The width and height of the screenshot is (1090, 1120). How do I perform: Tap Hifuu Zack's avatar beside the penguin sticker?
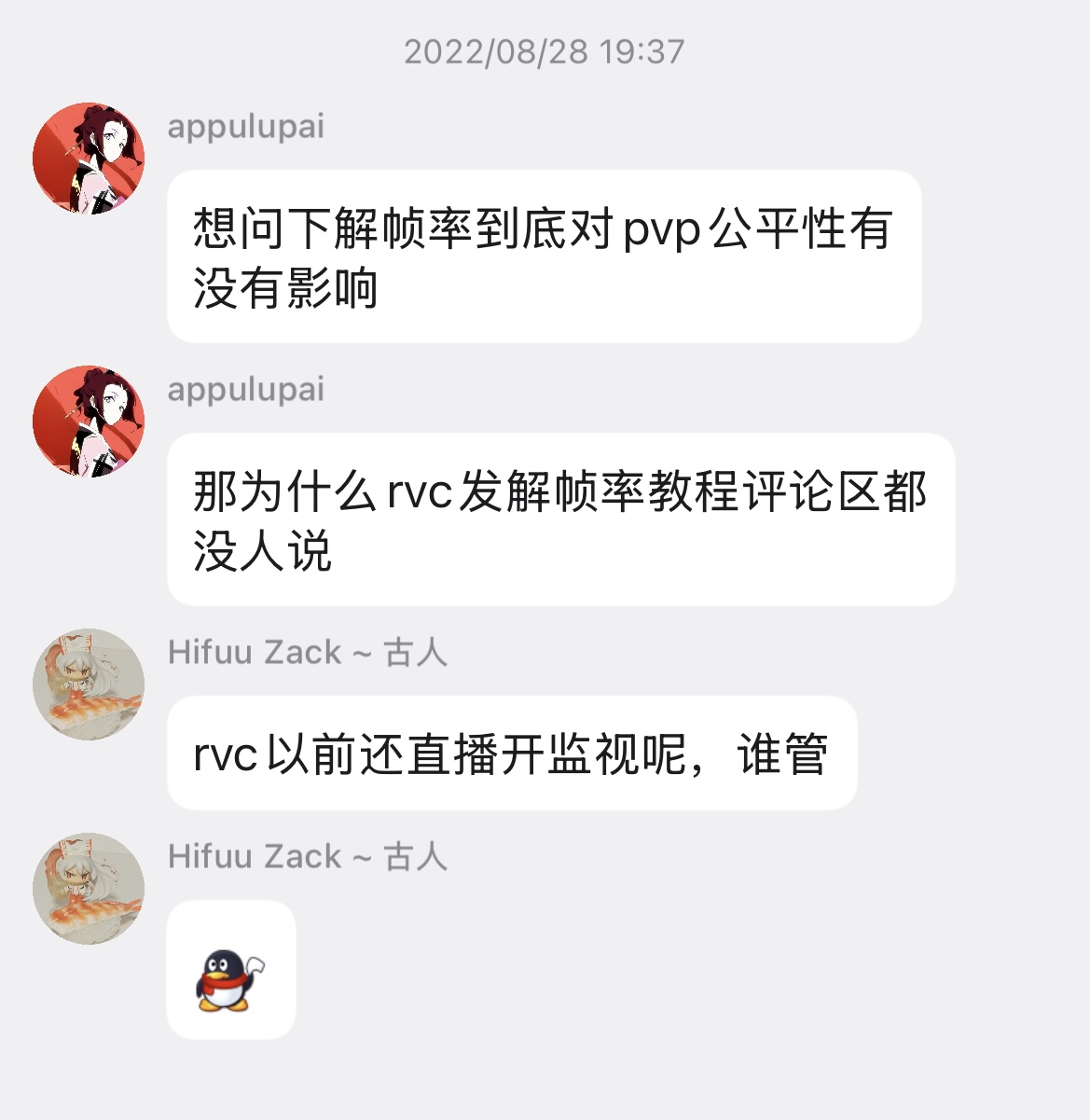point(89,888)
